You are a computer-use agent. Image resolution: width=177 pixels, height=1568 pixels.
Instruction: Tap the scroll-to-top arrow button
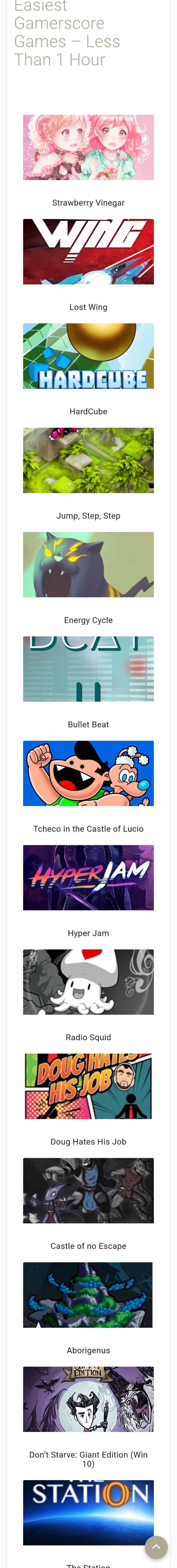156,1547
